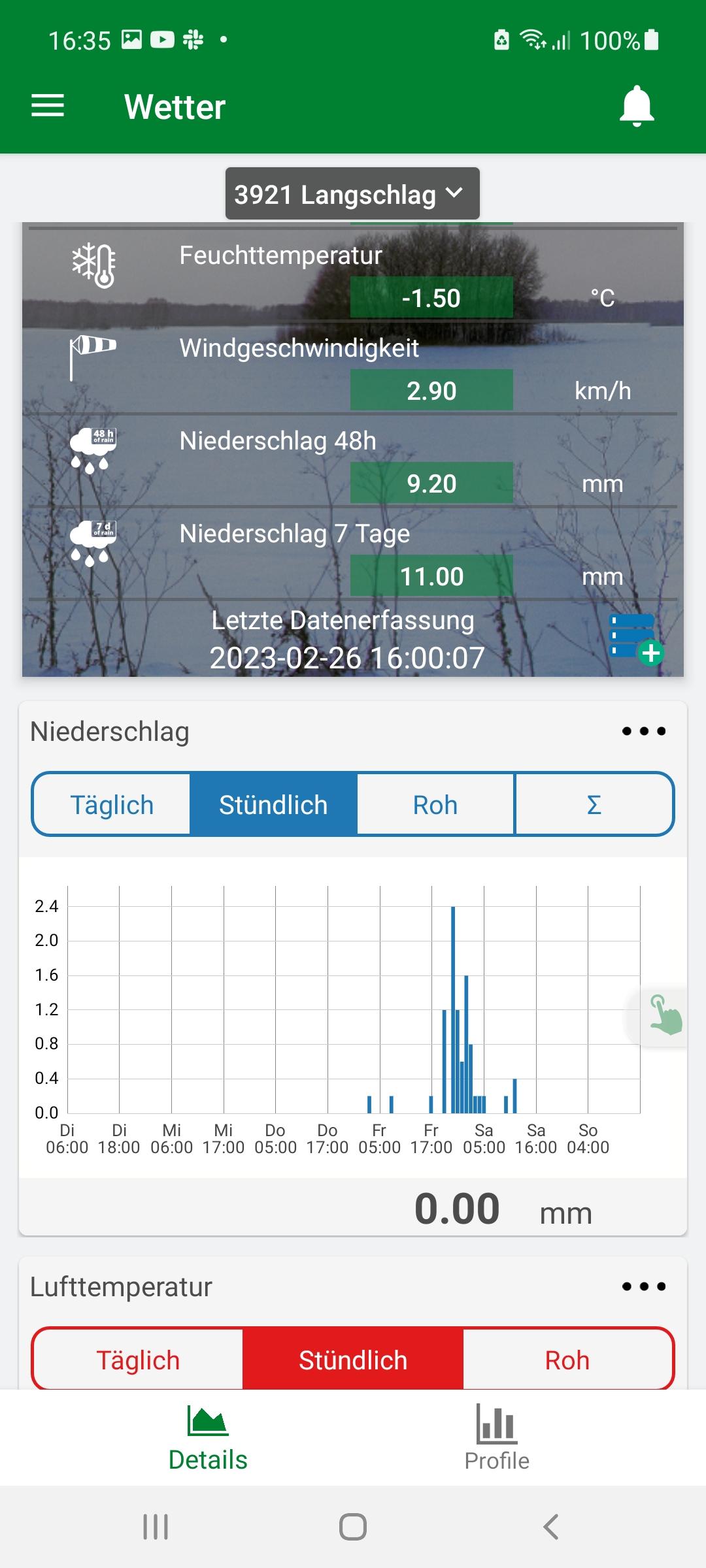
Task: Open the notifications bell
Action: point(637,106)
